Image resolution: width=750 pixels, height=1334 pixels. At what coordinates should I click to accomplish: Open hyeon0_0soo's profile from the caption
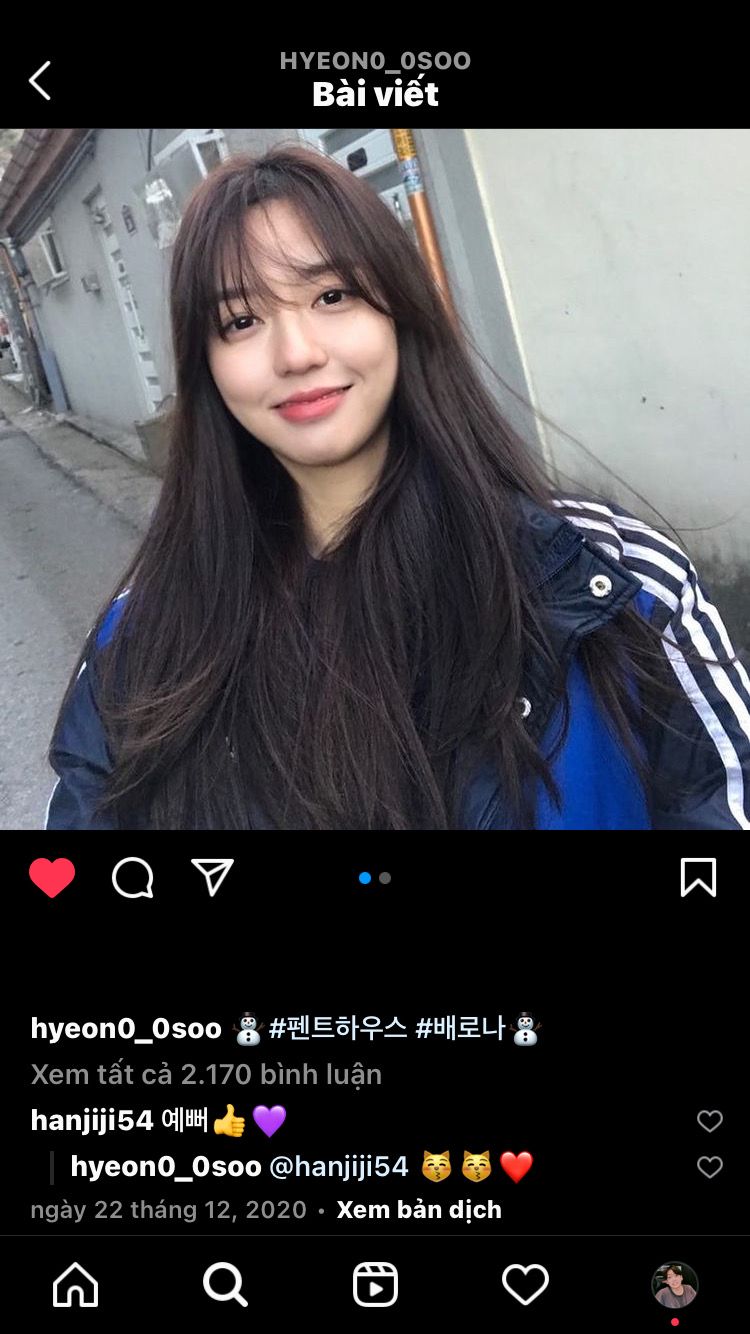coord(126,1028)
